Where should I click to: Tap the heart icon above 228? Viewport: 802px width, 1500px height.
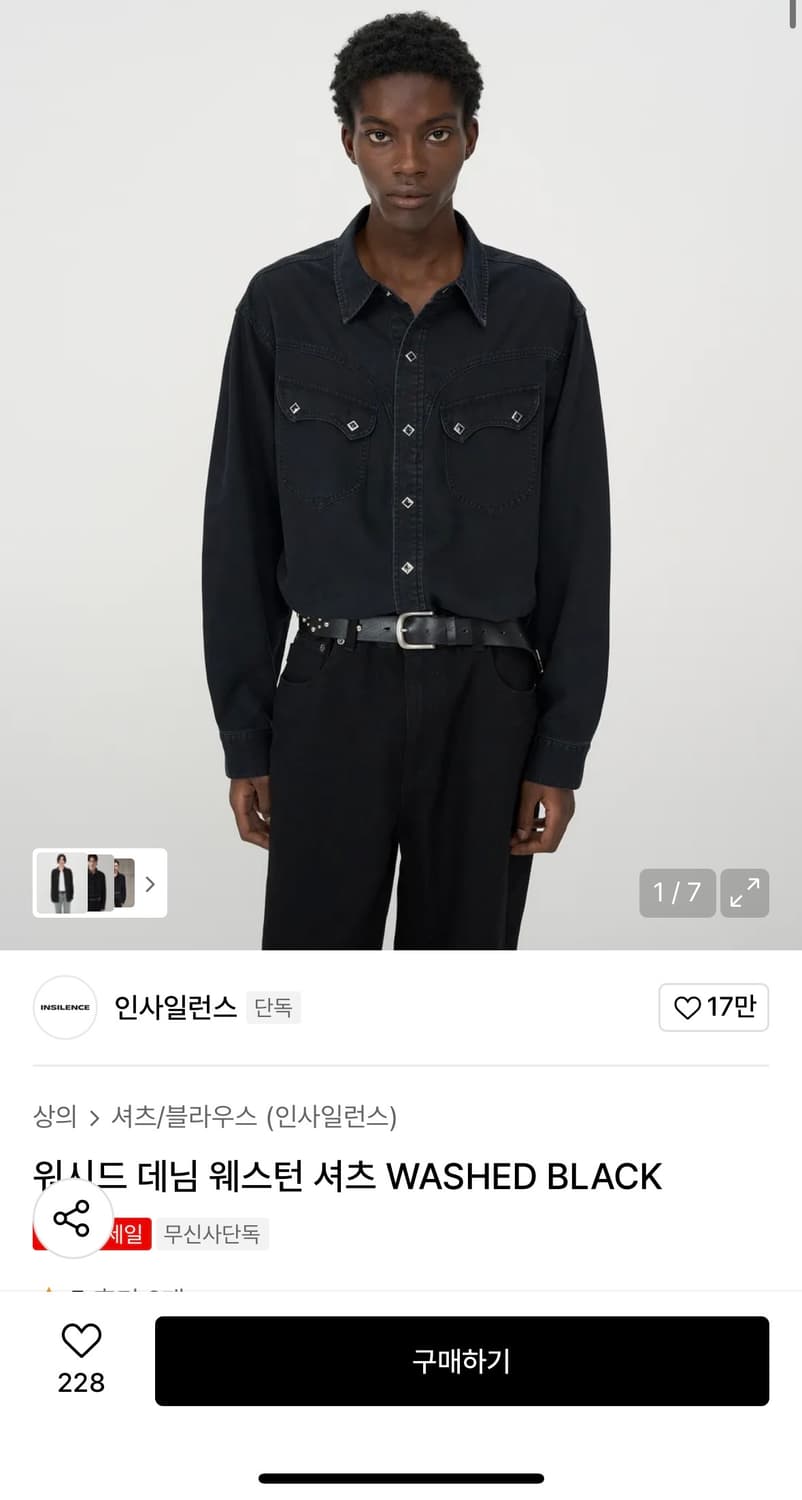tap(80, 1340)
